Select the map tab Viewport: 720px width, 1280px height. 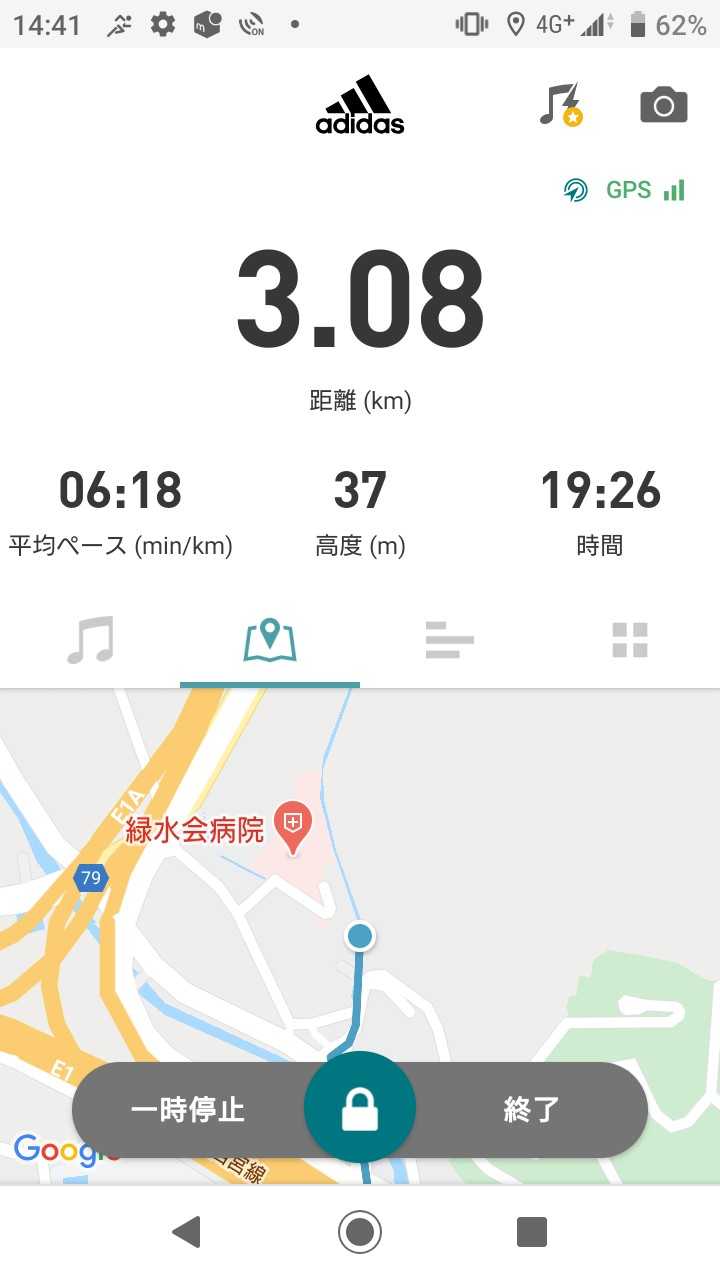pyautogui.click(x=270, y=641)
